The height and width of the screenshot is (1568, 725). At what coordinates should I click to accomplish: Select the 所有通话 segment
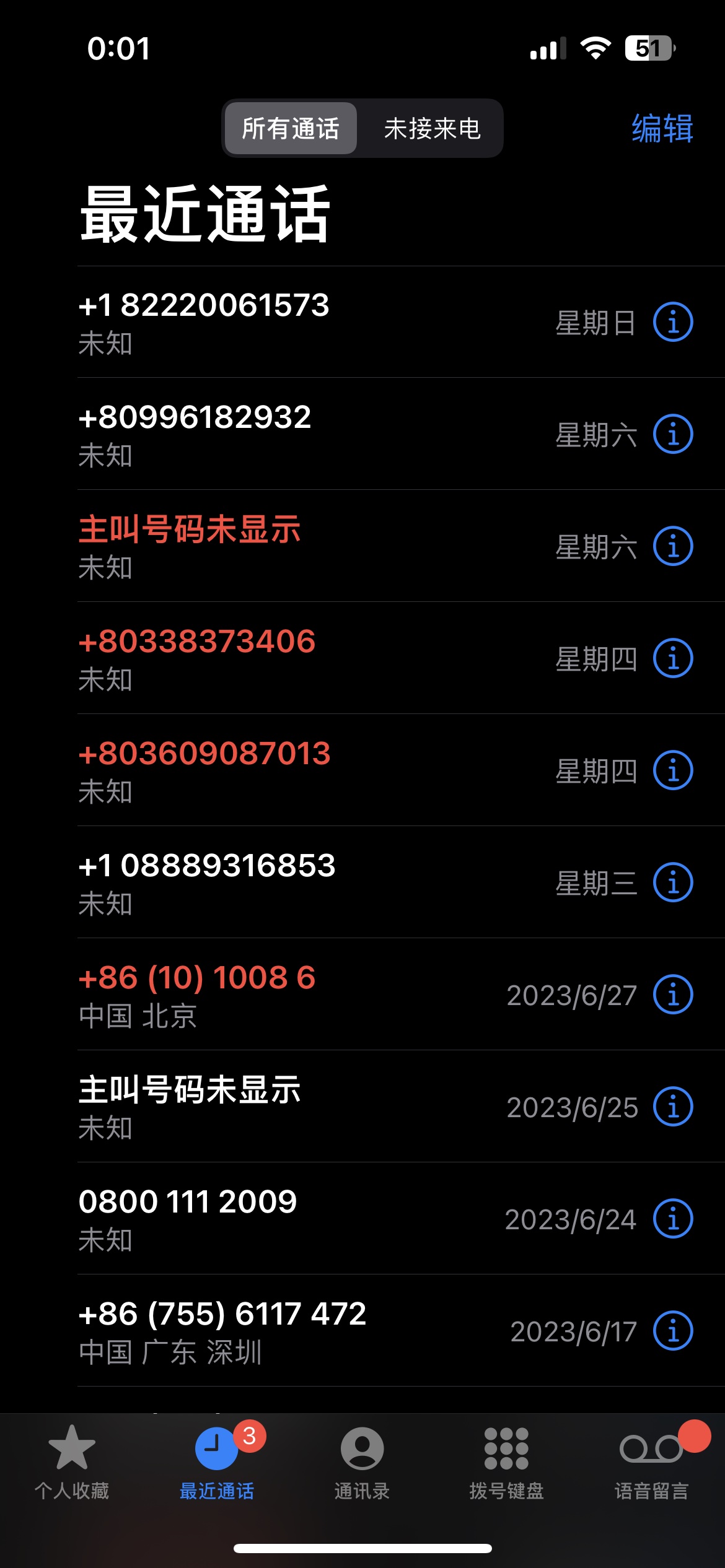[x=291, y=128]
